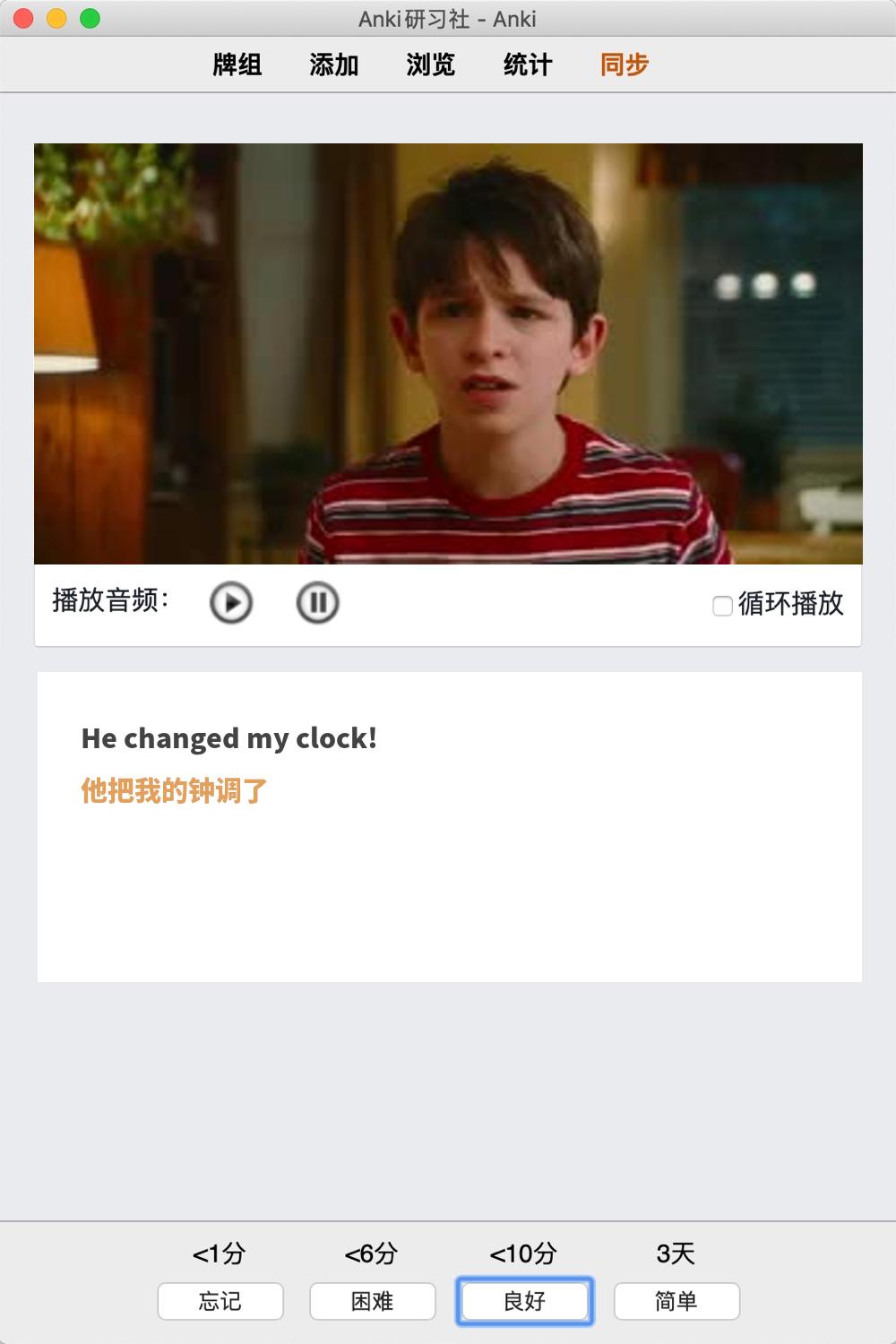Tap 同步 to sync the collection
Screen dimensions: 896x1344
click(625, 65)
